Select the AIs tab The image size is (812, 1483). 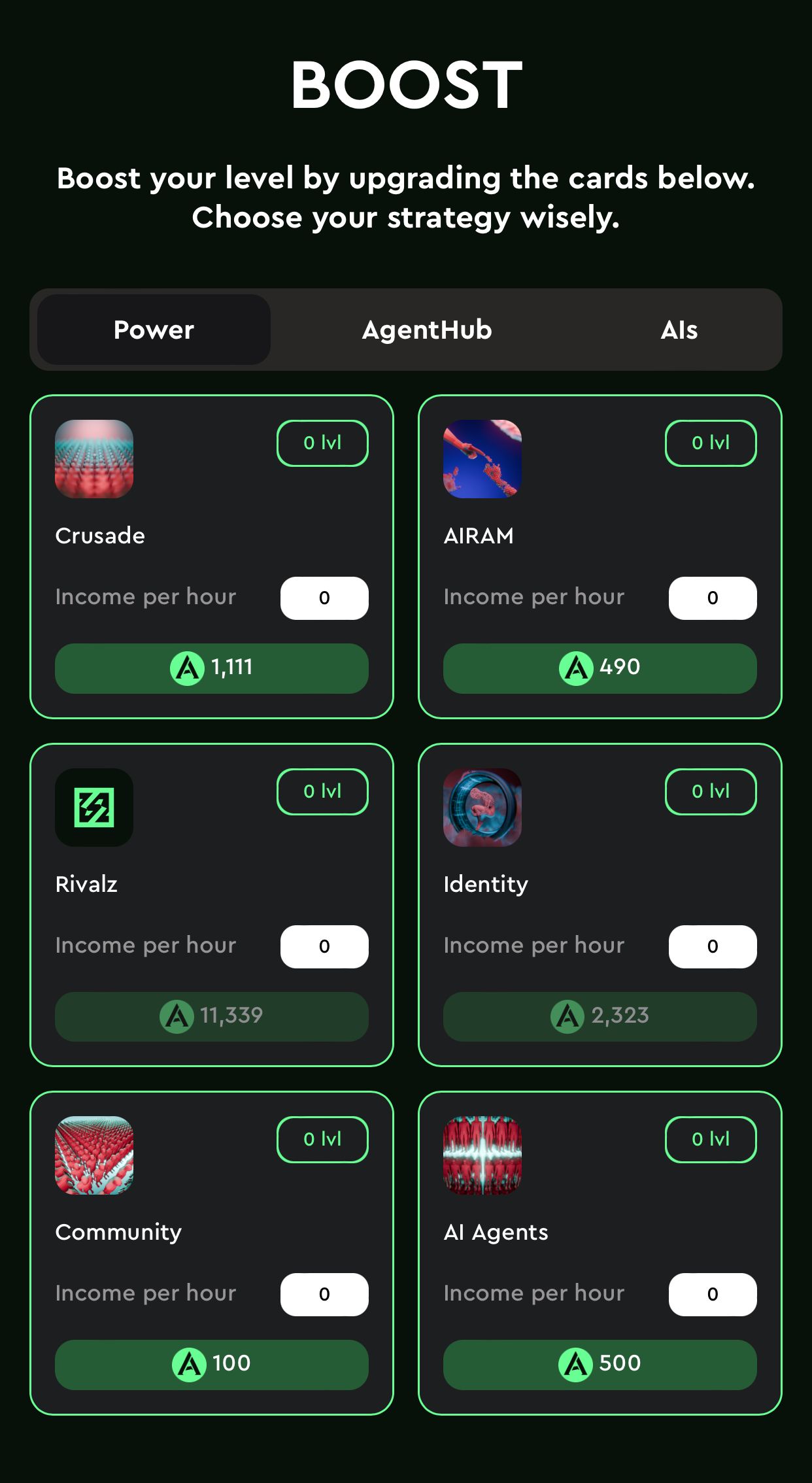click(x=680, y=330)
